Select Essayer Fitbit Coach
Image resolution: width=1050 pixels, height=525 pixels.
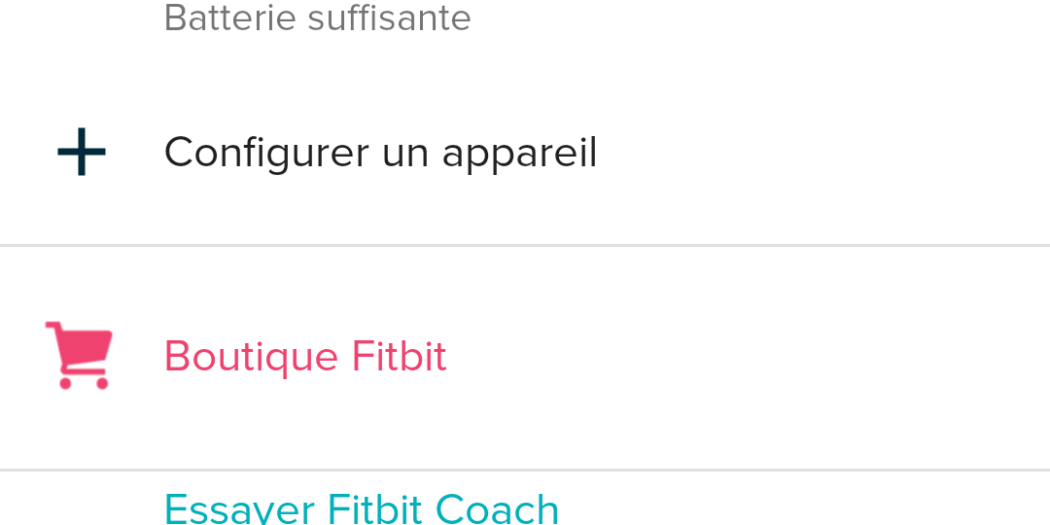(x=361, y=508)
